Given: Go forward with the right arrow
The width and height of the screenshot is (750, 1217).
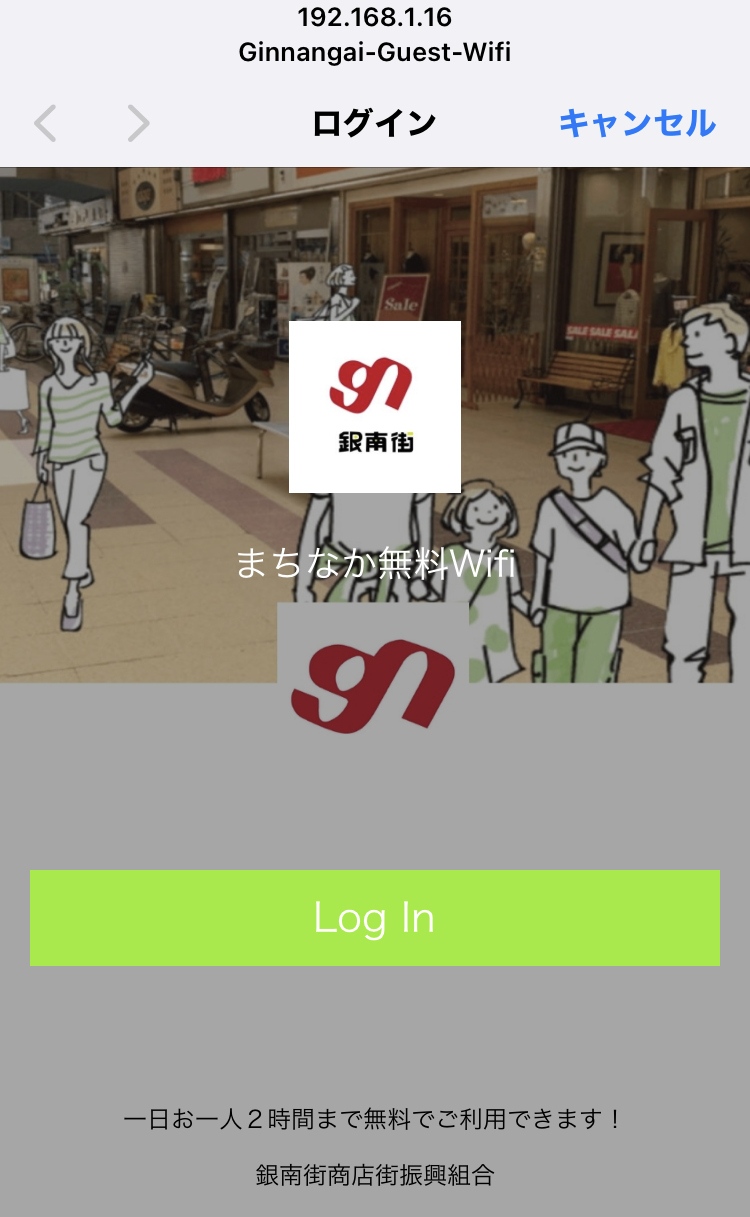Looking at the screenshot, I should (x=138, y=124).
